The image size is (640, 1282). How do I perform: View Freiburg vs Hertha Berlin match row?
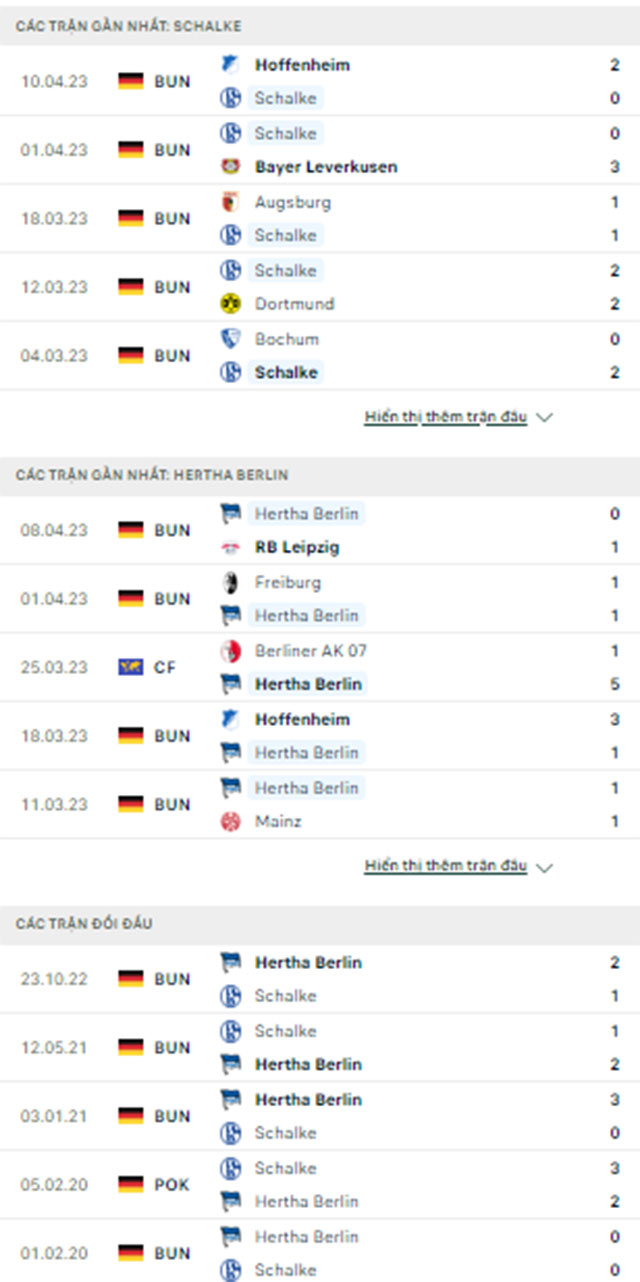click(x=320, y=598)
